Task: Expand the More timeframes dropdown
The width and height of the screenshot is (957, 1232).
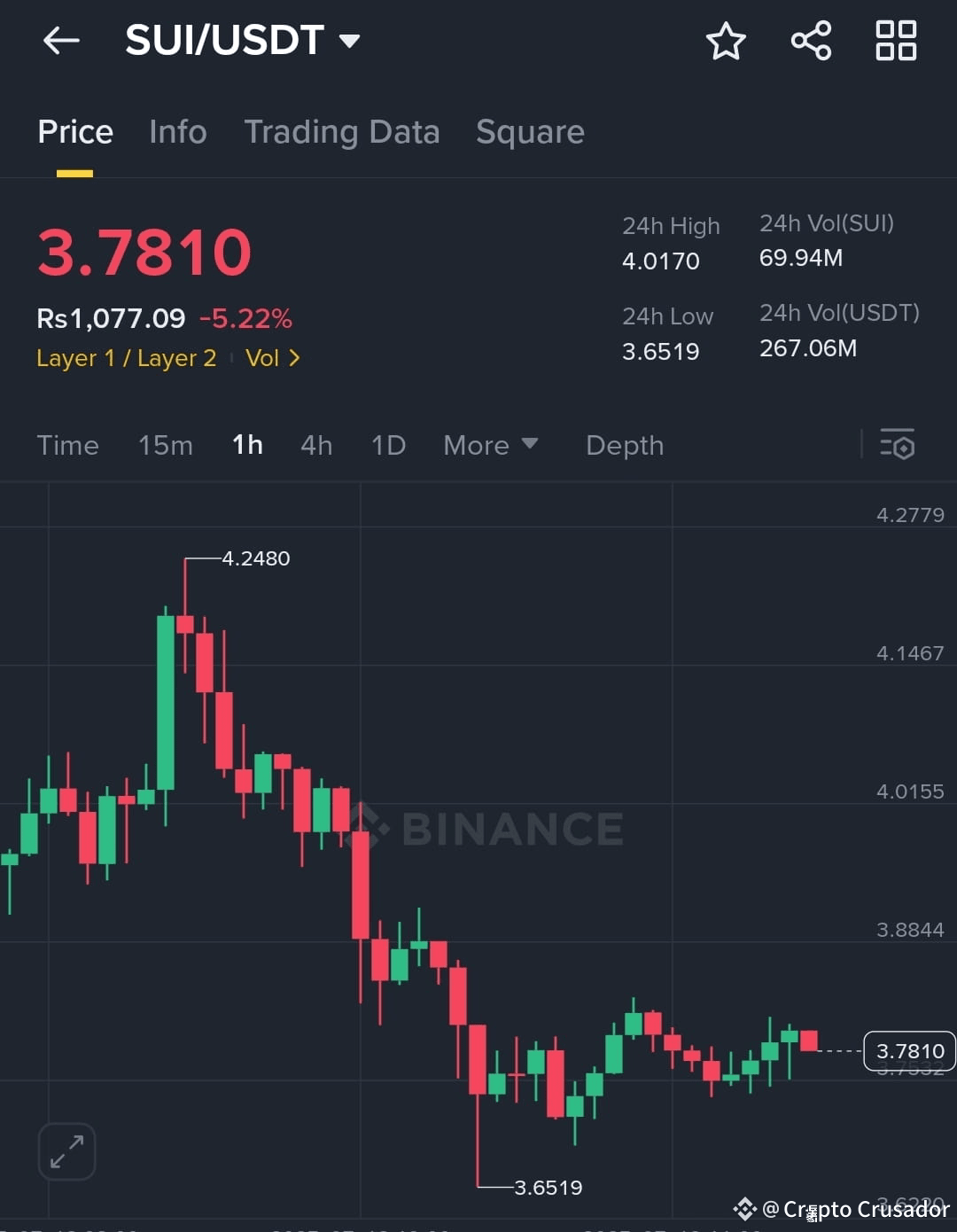Action: point(490,445)
